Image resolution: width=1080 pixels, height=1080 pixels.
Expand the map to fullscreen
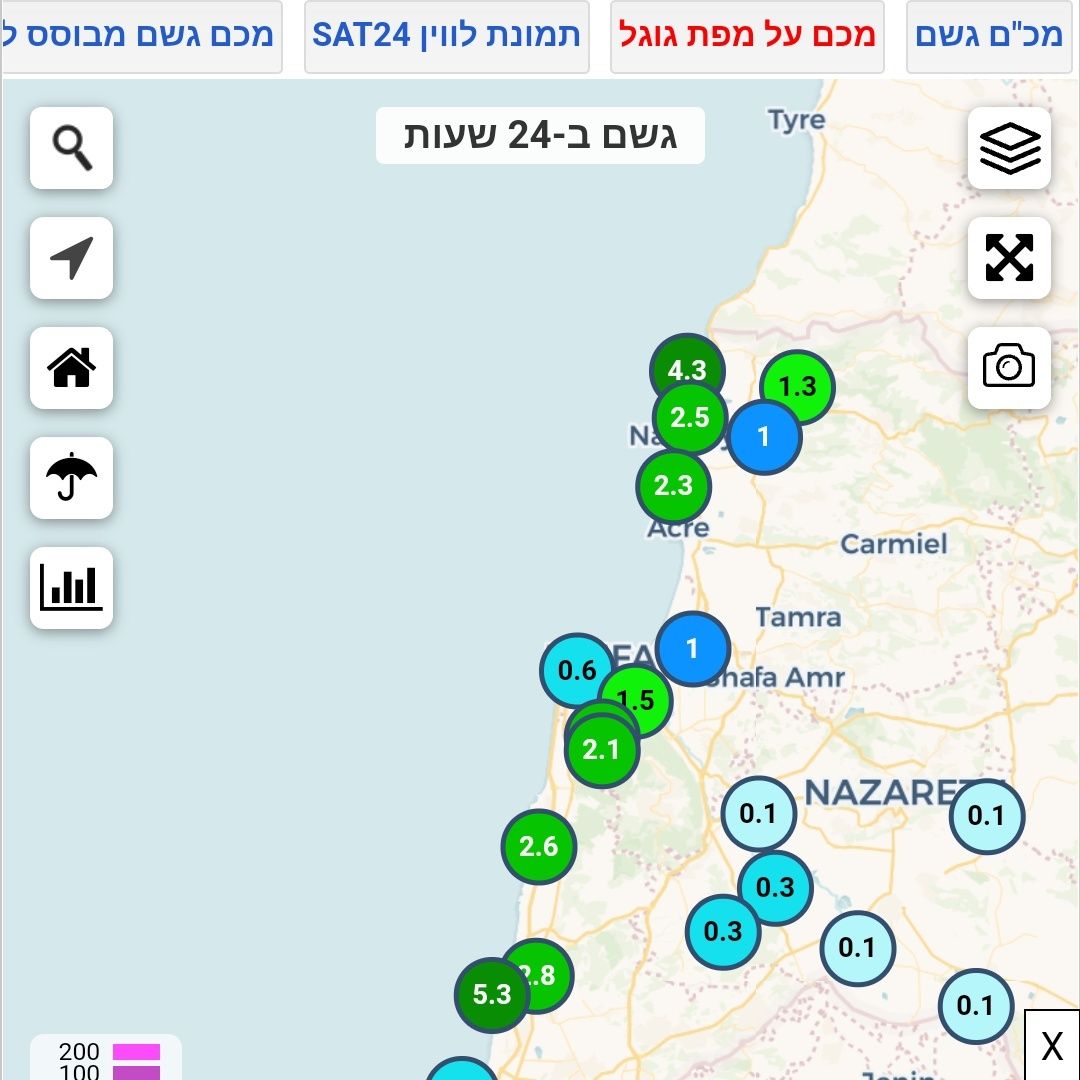(1009, 258)
